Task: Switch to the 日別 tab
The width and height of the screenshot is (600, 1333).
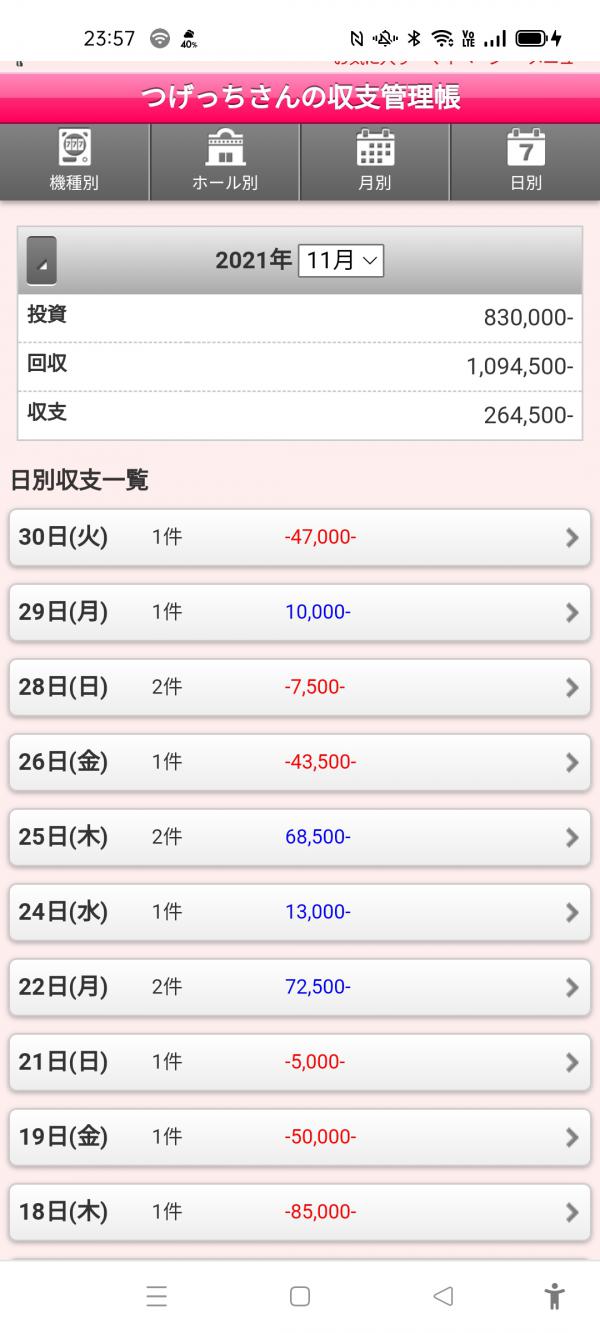Action: pos(525,162)
